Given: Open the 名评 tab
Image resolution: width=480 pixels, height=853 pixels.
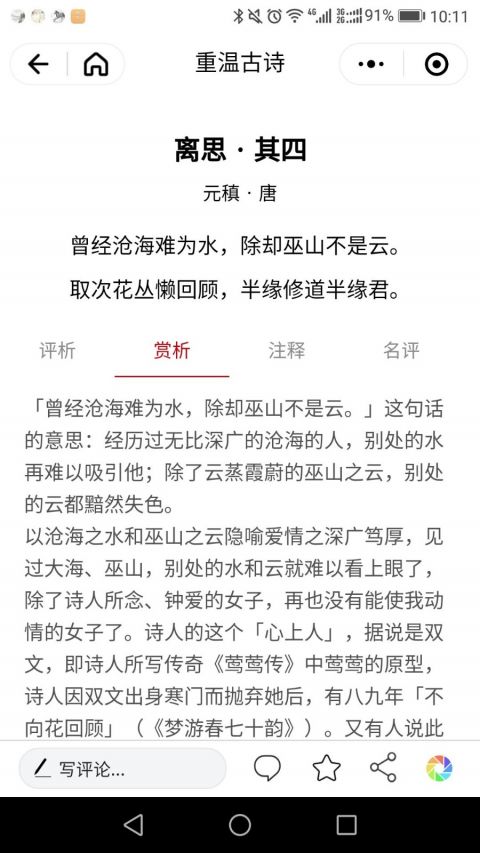Looking at the screenshot, I should [402, 351].
